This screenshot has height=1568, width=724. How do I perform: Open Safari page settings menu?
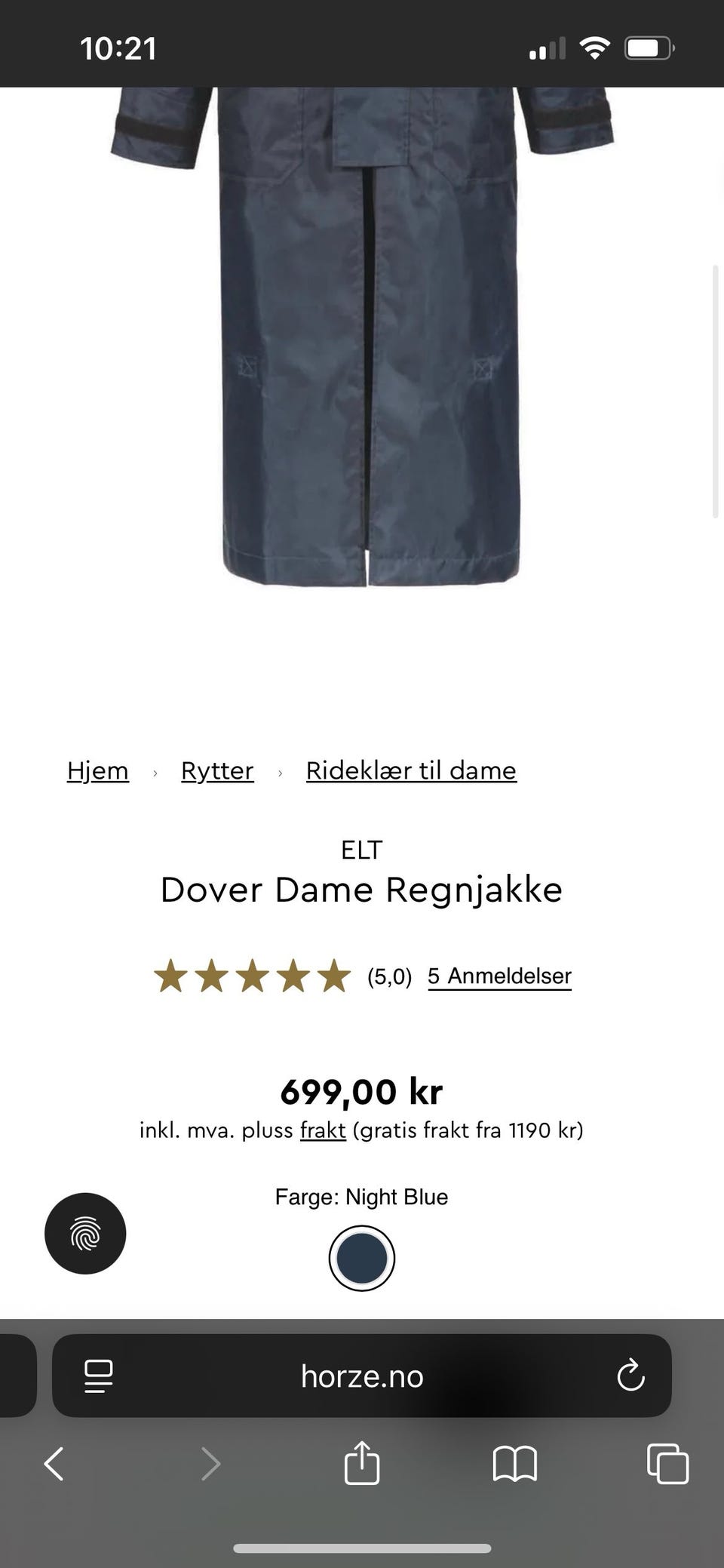99,1376
